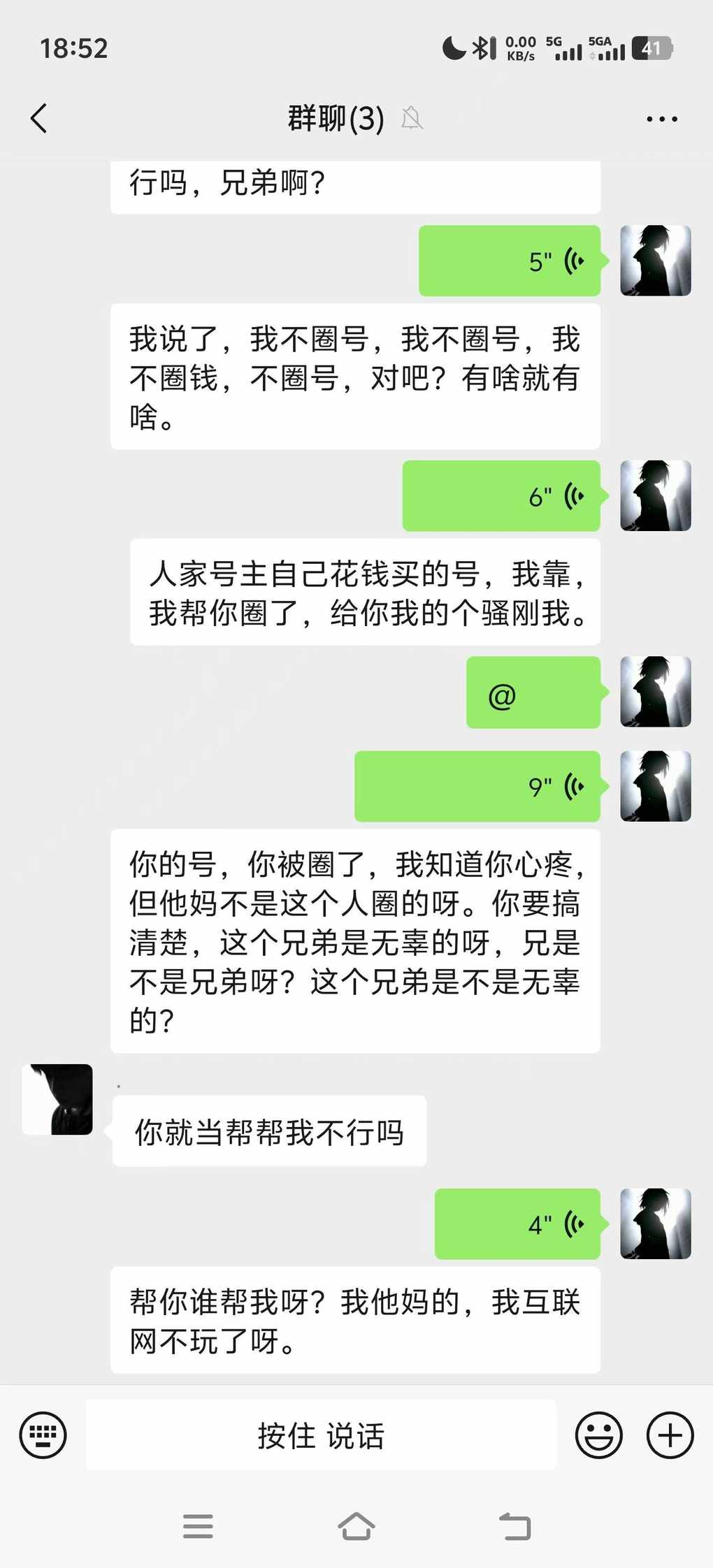The image size is (713, 1568).
Task: Go back from the group chat
Action: (39, 118)
